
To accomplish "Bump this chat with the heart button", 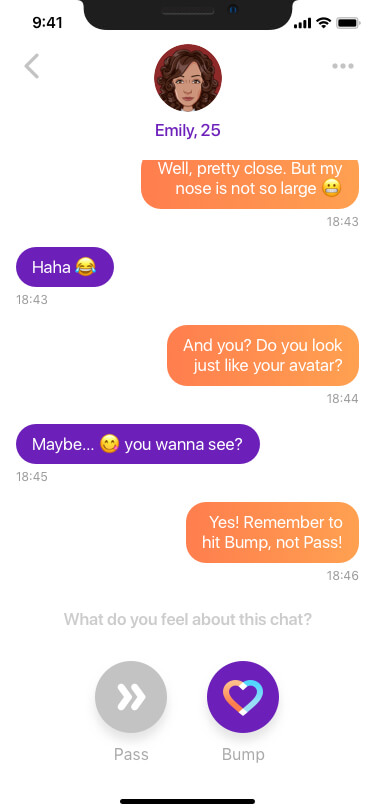I will pos(243,697).
